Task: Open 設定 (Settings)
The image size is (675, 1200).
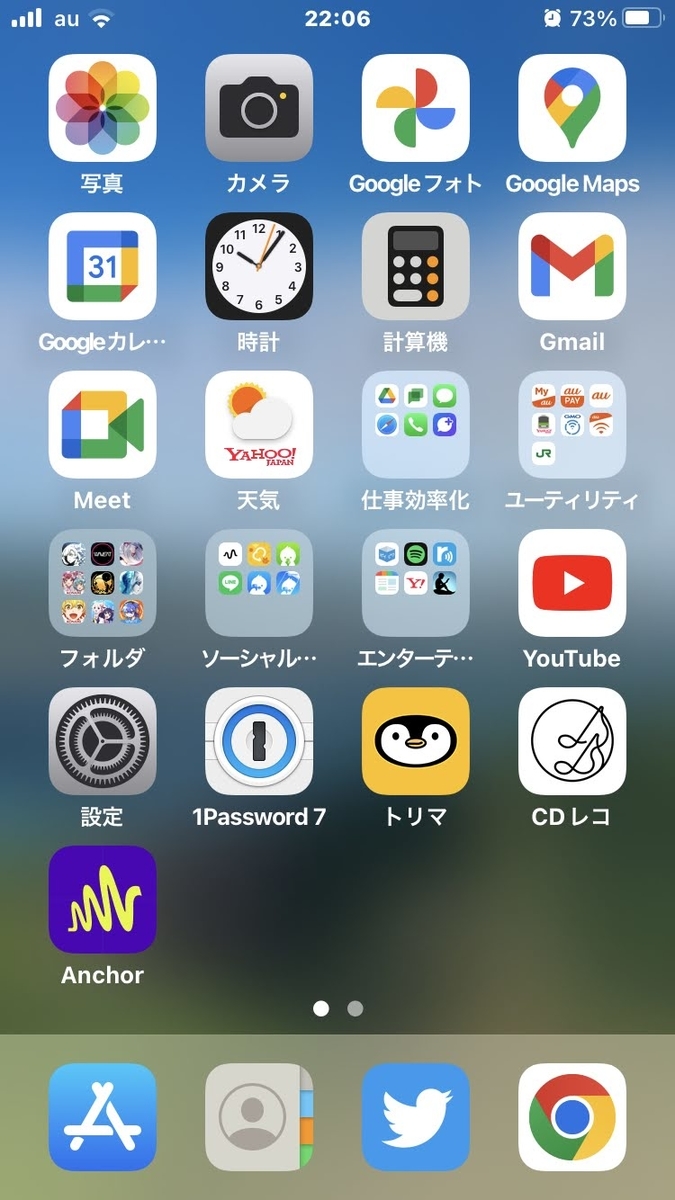Action: coord(102,741)
